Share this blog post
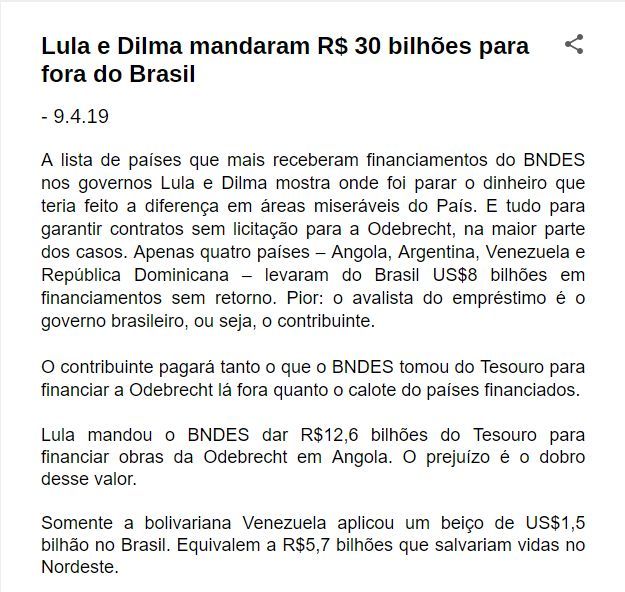The image size is (625, 592). pyautogui.click(x=574, y=45)
